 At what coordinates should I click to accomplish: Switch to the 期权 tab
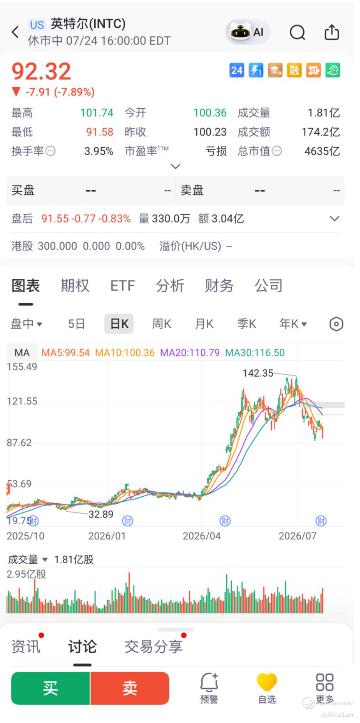[x=75, y=285]
